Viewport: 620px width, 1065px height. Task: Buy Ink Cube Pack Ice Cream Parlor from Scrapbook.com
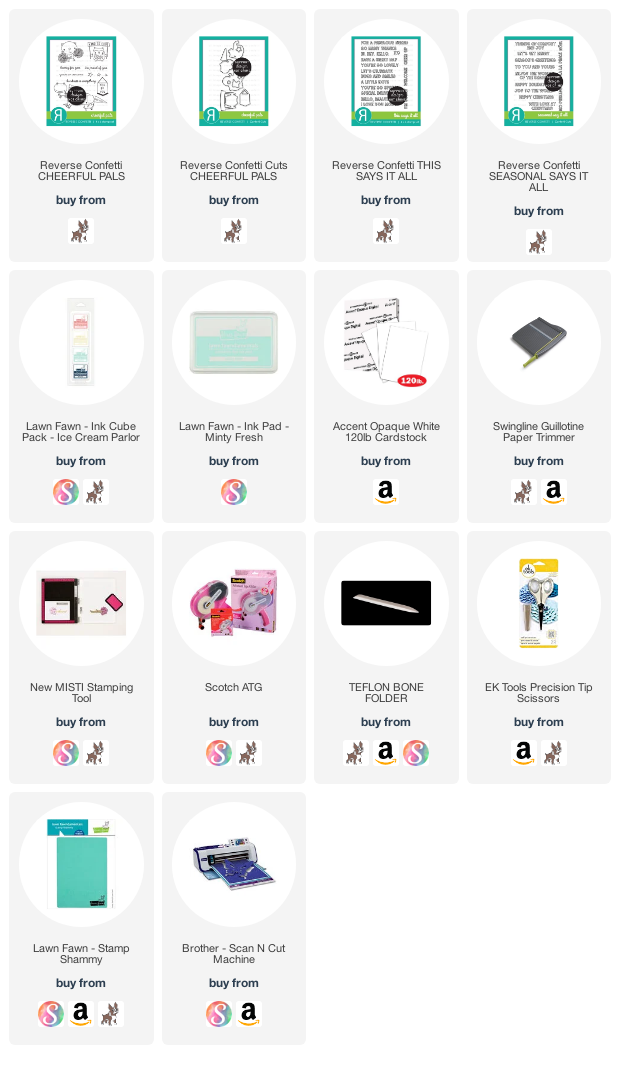click(66, 492)
